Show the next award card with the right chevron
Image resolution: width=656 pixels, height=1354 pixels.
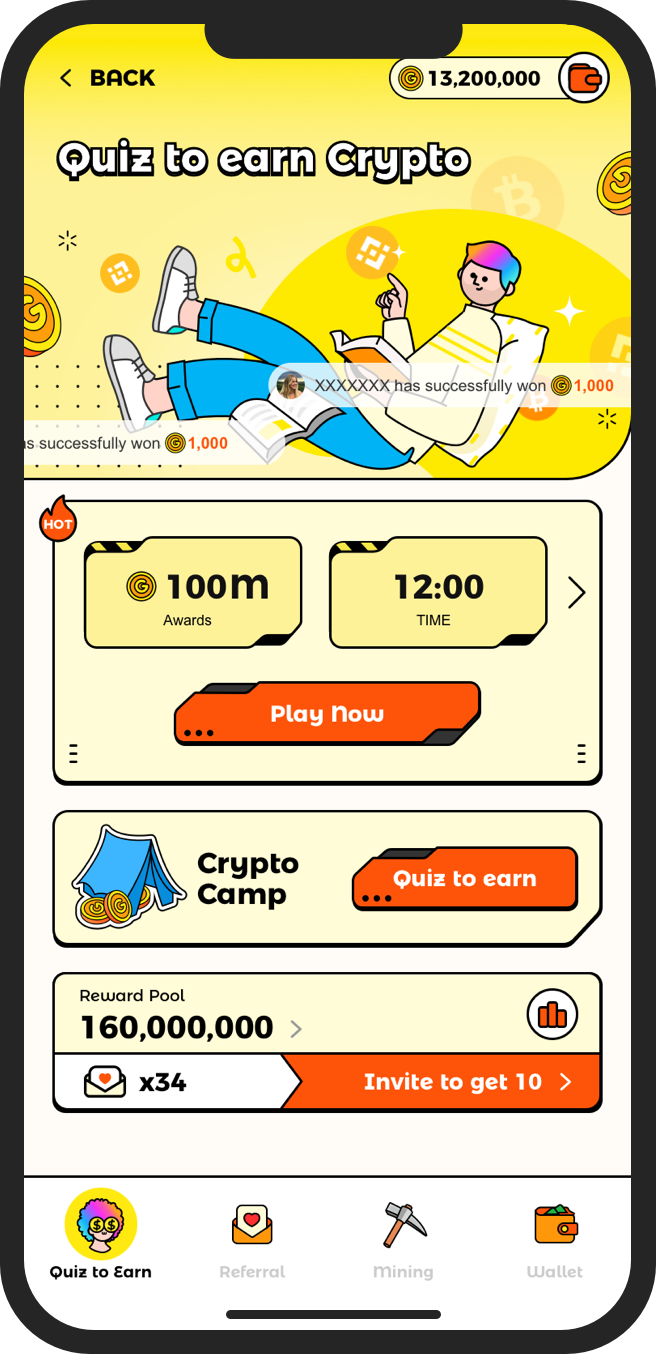point(576,593)
